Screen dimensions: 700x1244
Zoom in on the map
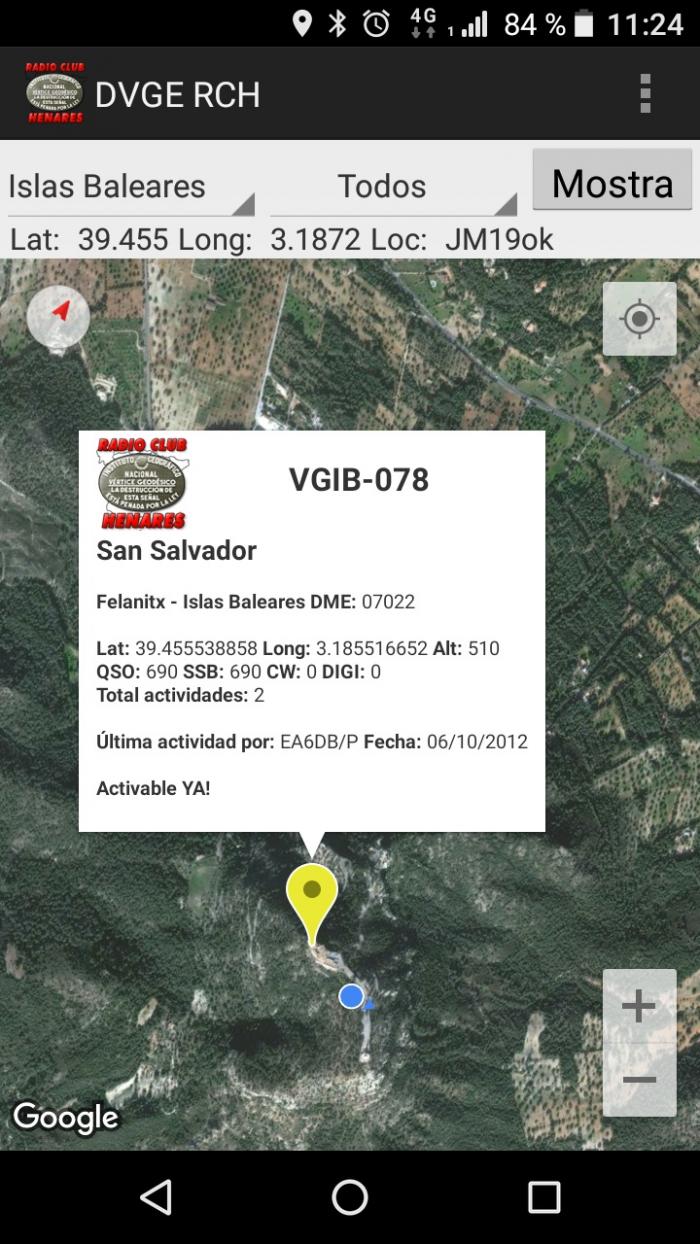point(639,1006)
